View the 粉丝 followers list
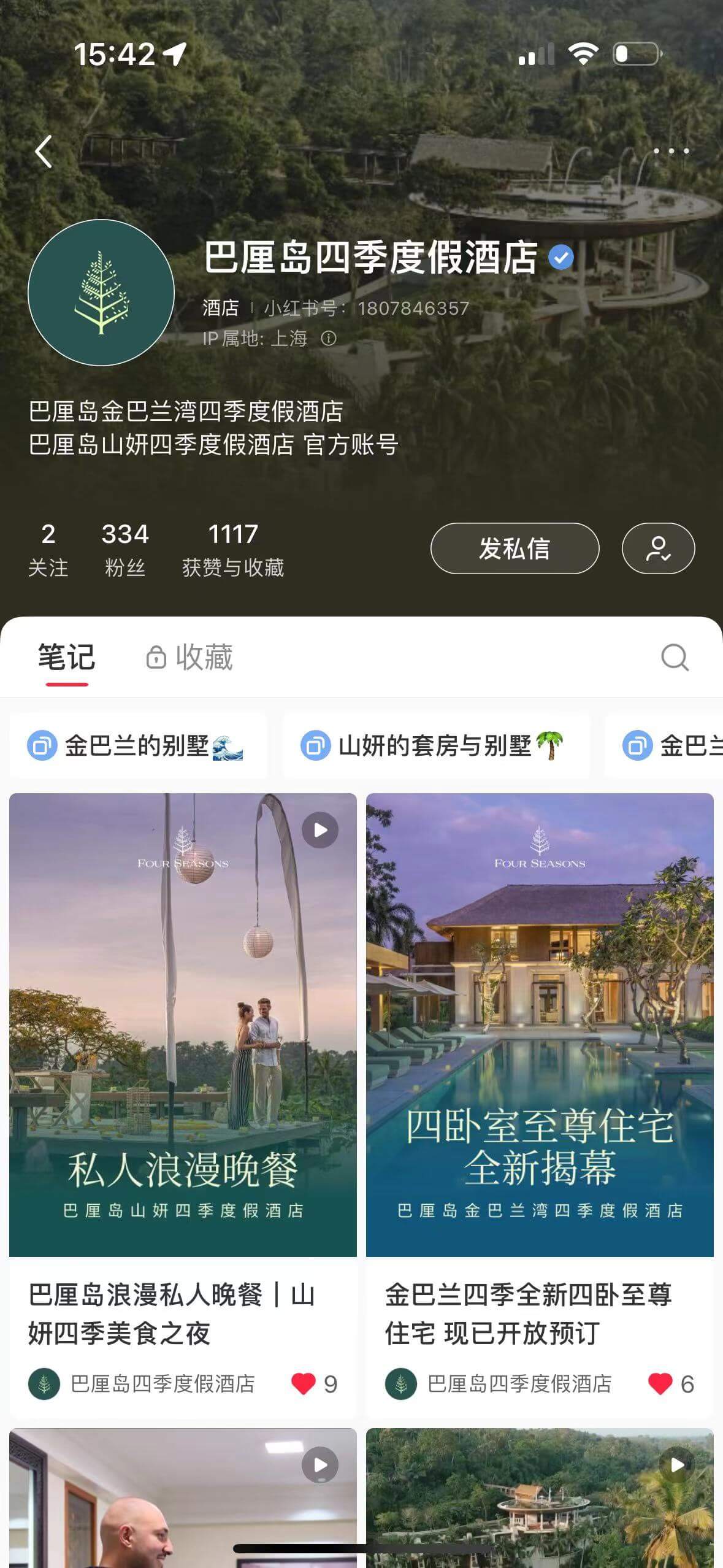 (125, 549)
